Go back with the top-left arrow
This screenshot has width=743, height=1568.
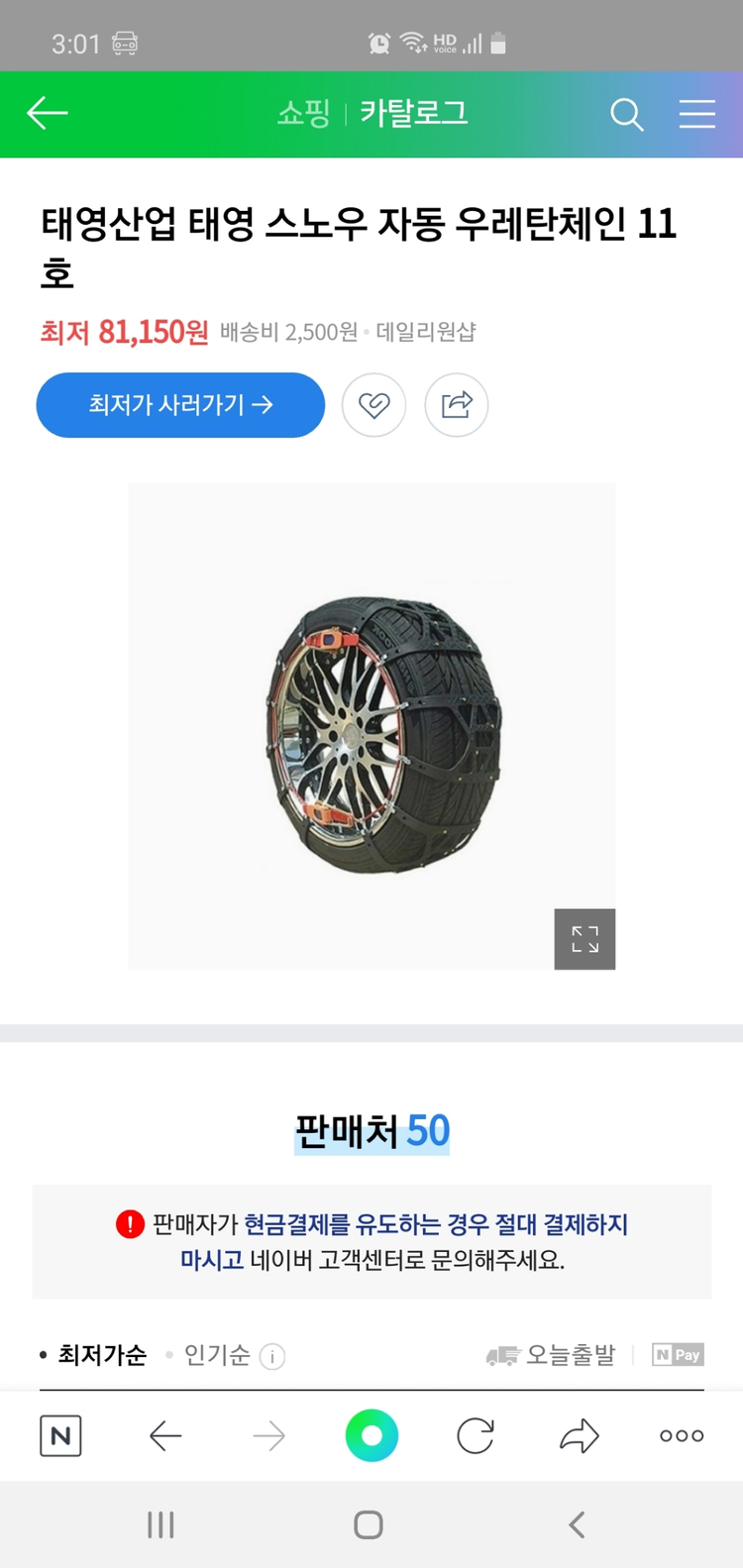(x=46, y=114)
